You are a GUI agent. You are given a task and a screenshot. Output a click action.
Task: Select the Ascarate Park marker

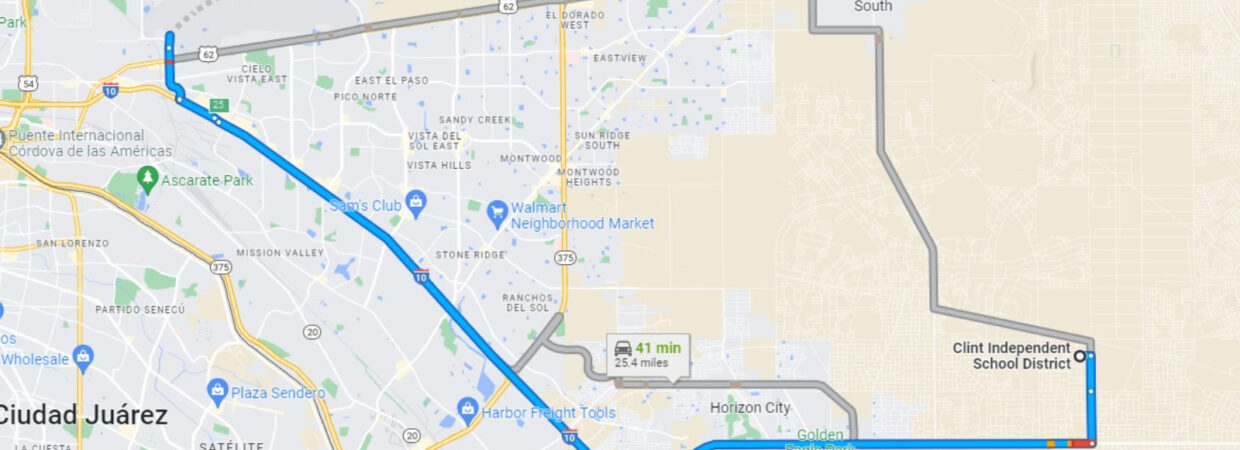pos(148,179)
